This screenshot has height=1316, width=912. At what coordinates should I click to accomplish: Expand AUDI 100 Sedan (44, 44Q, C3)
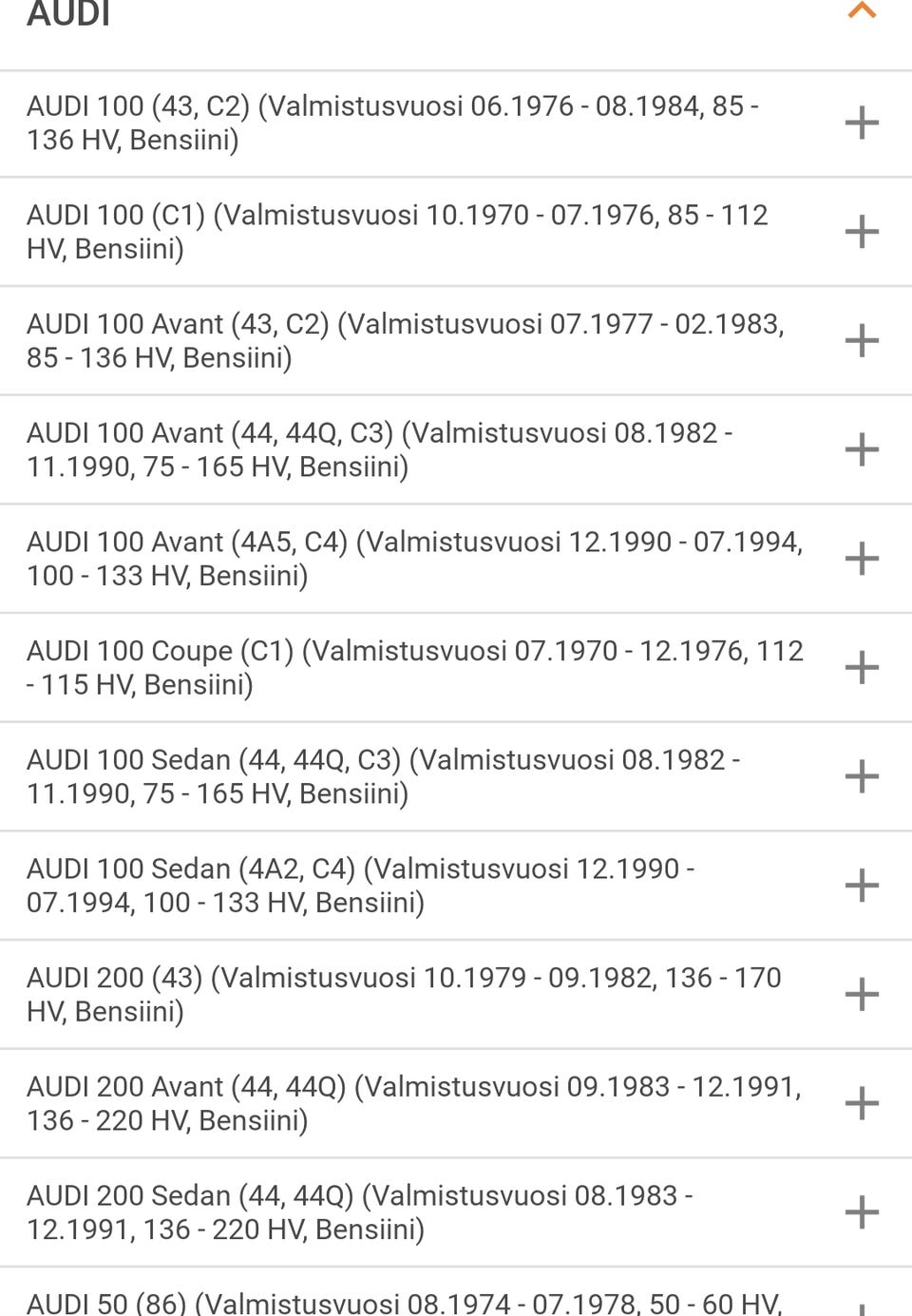coord(862,776)
